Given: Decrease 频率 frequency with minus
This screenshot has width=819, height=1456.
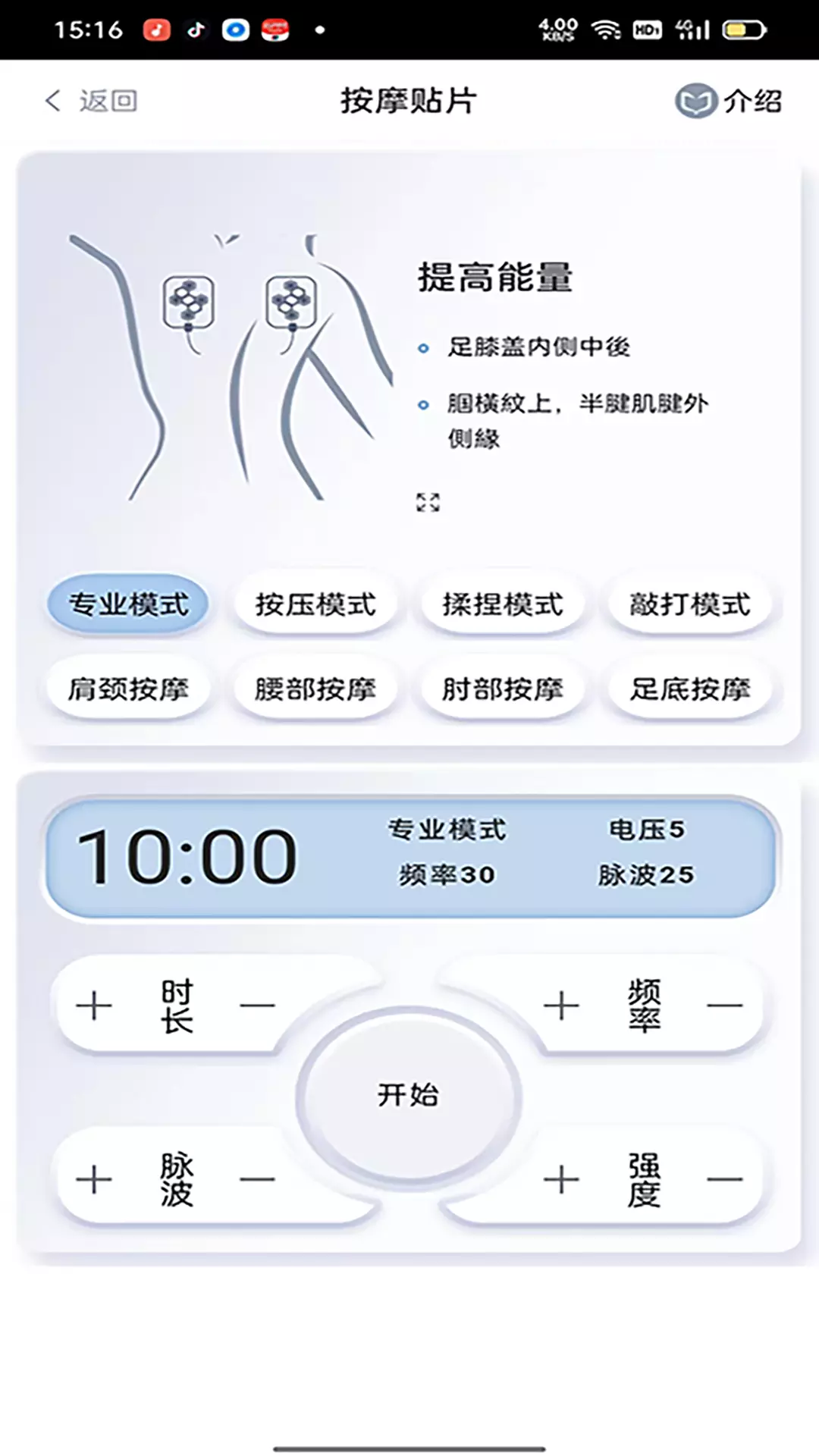Looking at the screenshot, I should tap(724, 1006).
